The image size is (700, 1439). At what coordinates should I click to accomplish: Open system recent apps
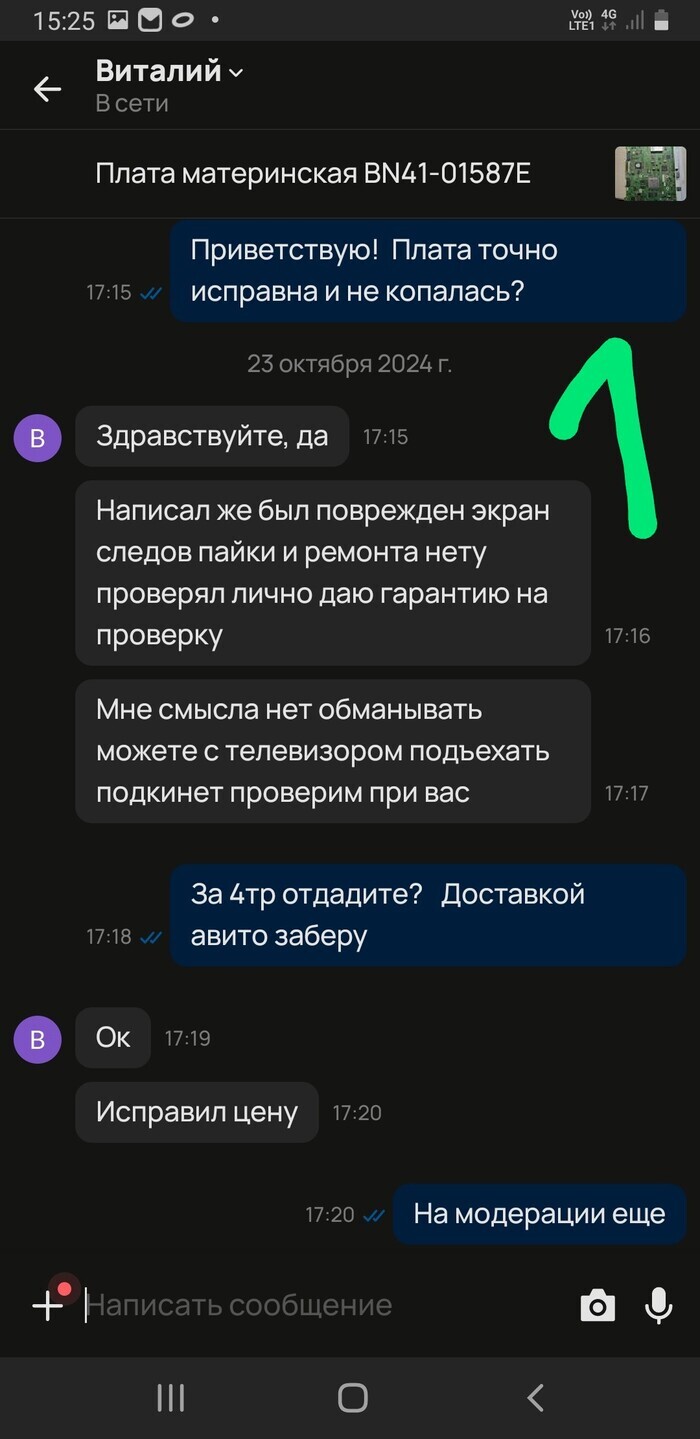pyautogui.click(x=171, y=1397)
